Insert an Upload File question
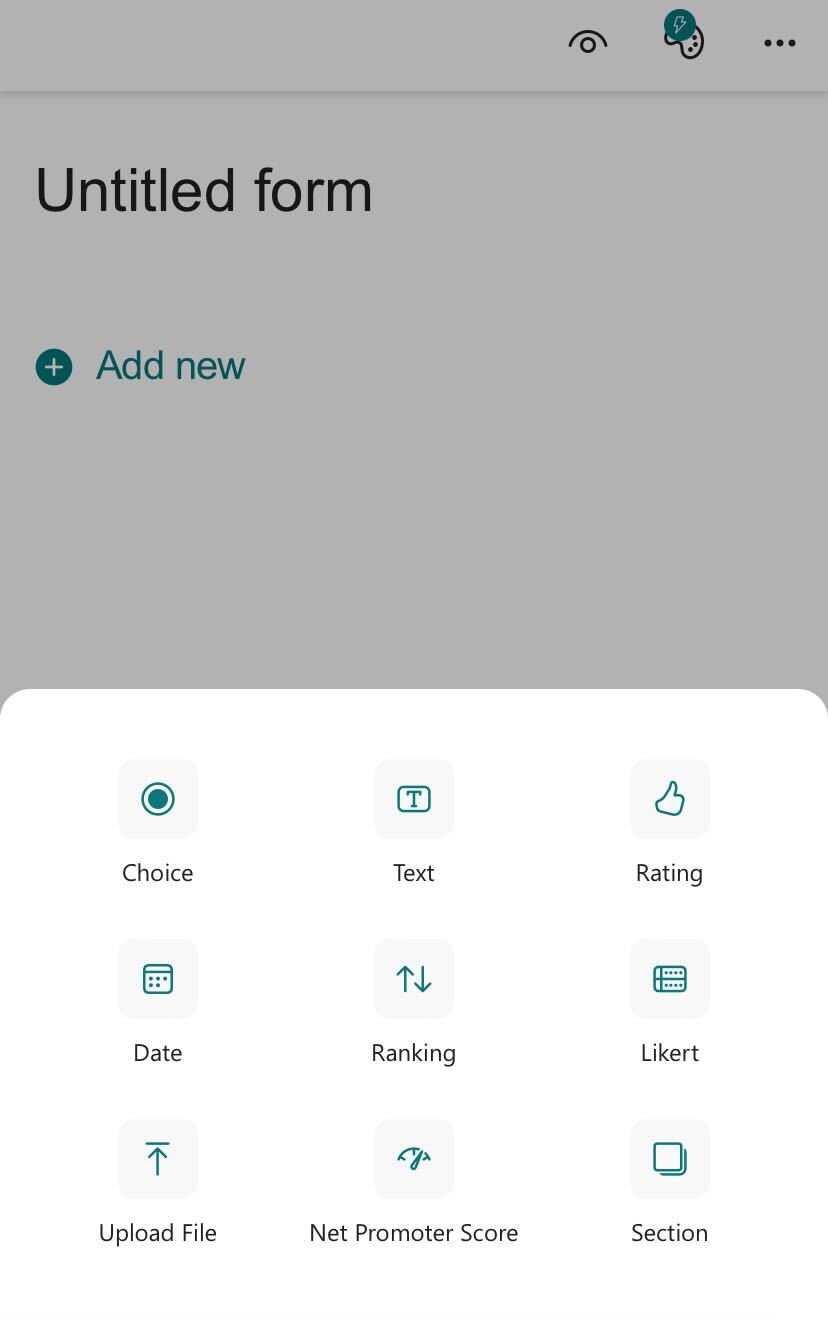Screen dimensions: 828x1318 (158, 1159)
